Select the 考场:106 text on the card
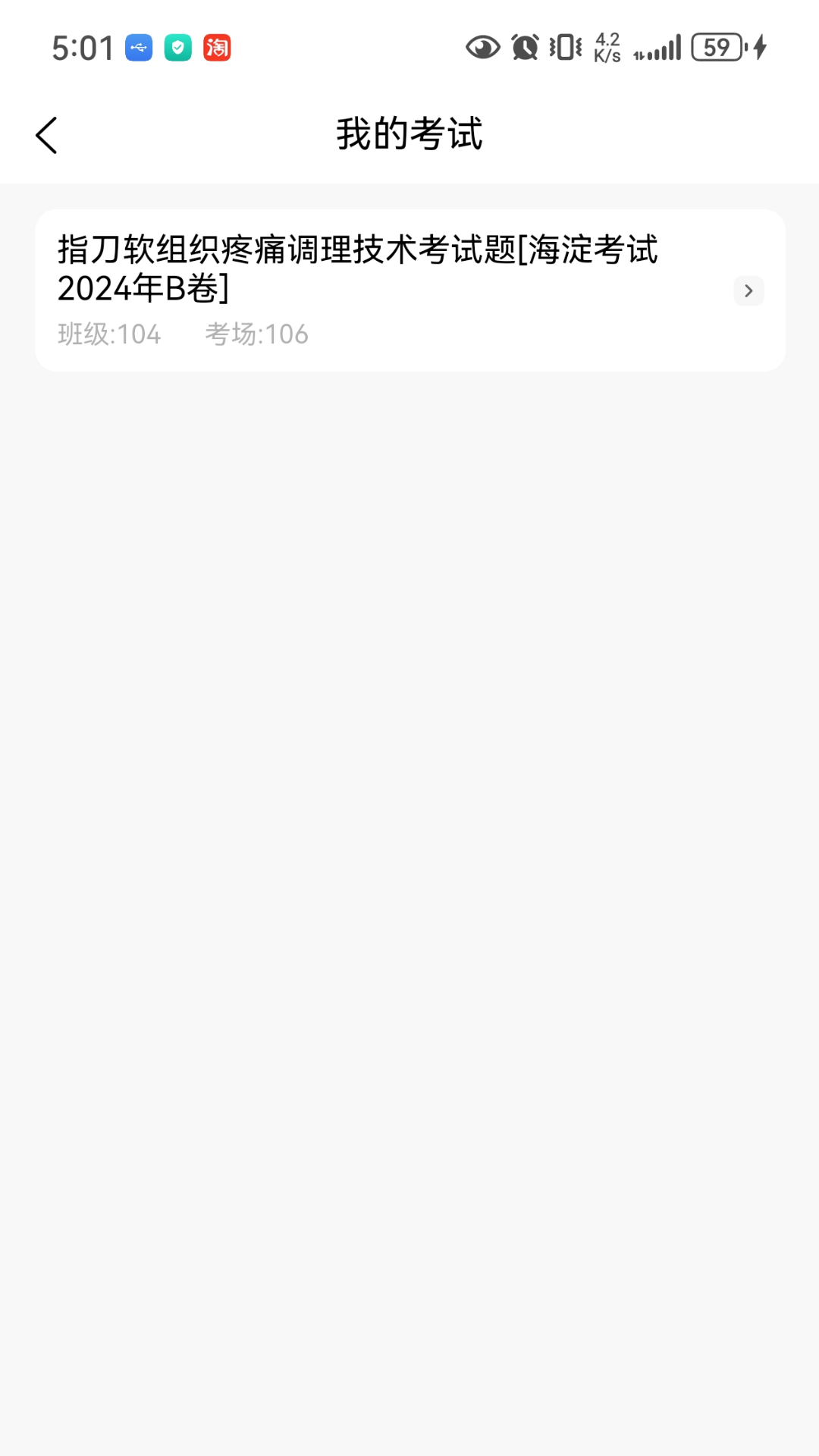Viewport: 819px width, 1456px height. pyautogui.click(x=256, y=334)
